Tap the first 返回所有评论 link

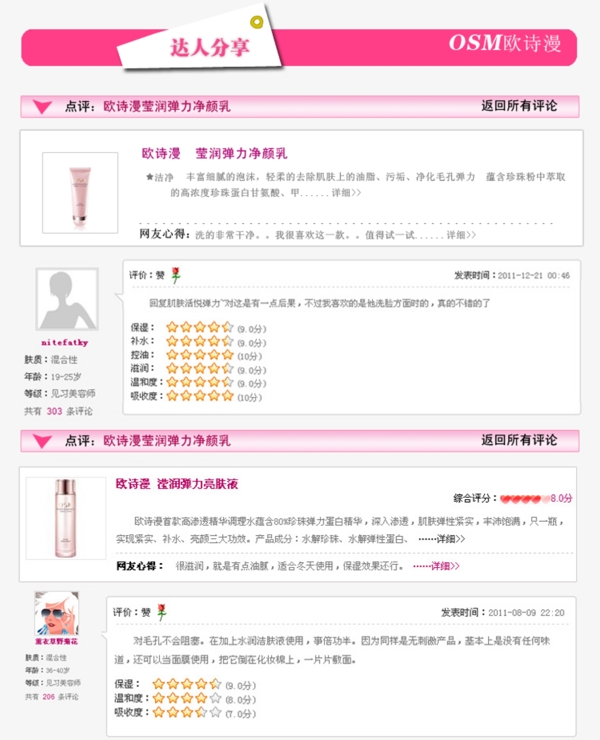[518, 105]
